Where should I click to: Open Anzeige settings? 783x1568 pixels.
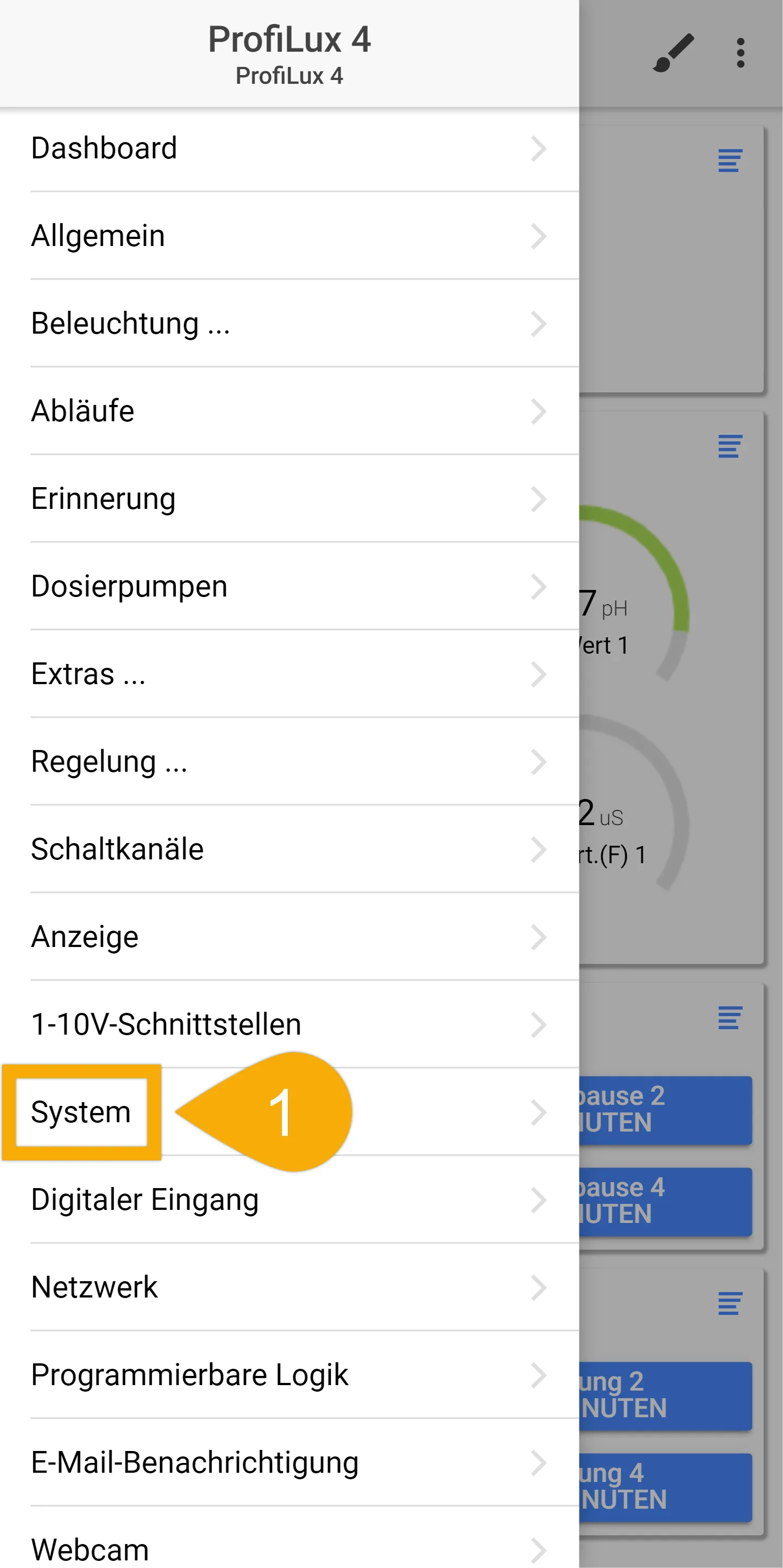289,937
